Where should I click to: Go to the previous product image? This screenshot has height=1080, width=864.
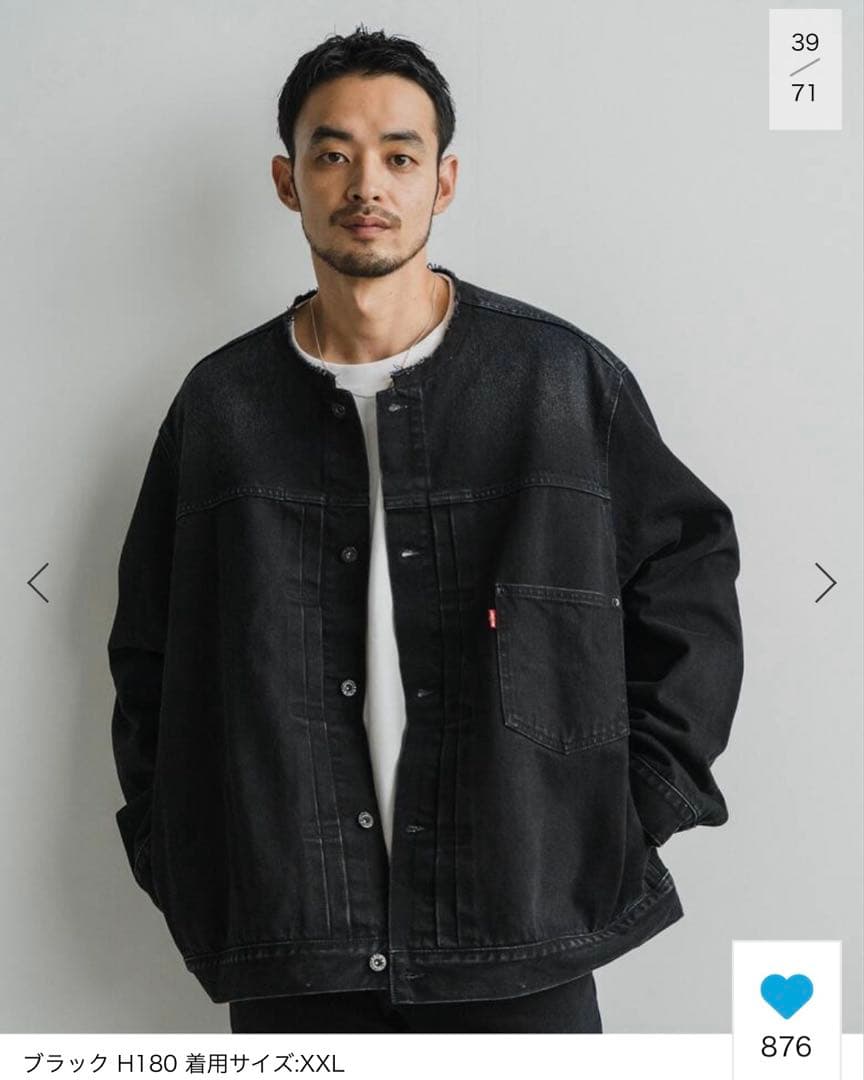pos(38,583)
